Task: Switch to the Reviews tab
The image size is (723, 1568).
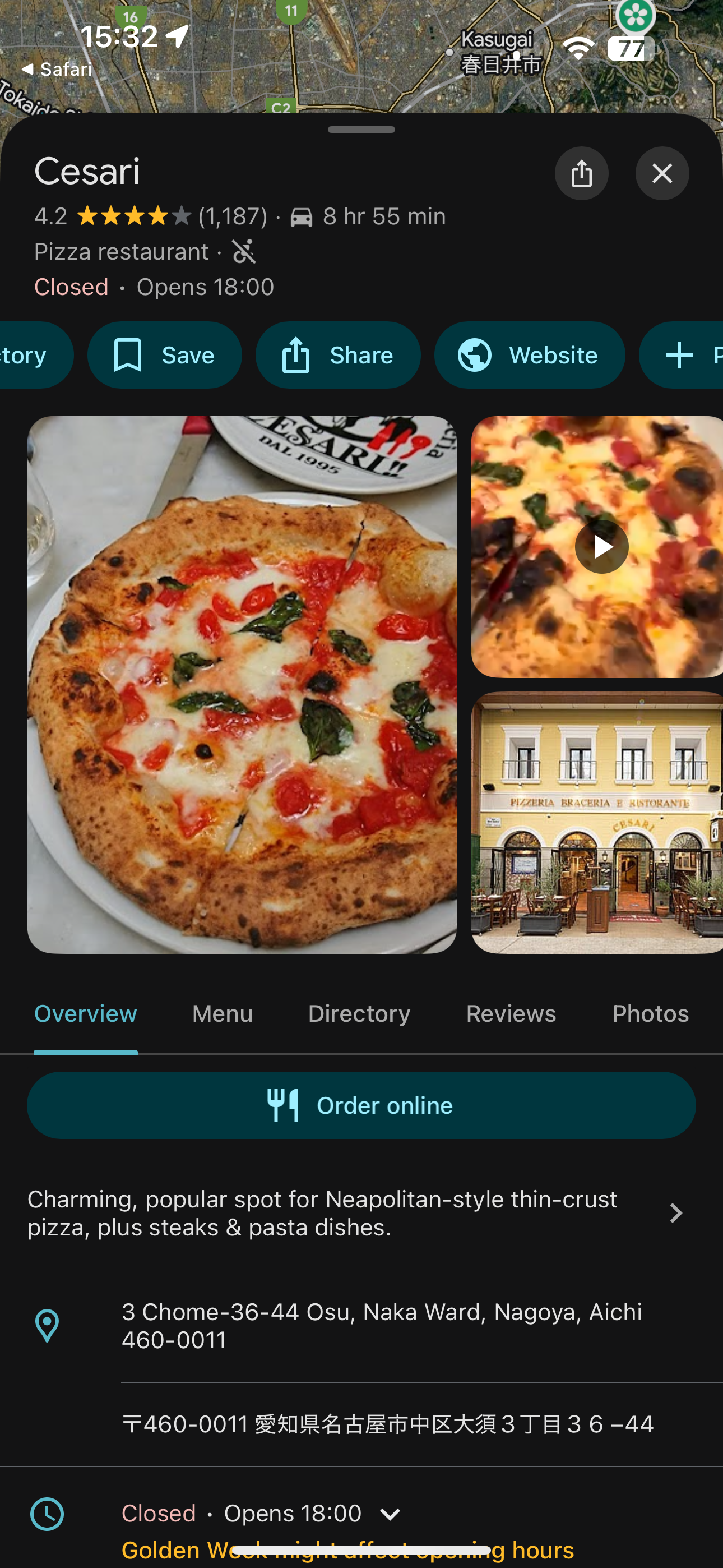Action: [x=511, y=1013]
